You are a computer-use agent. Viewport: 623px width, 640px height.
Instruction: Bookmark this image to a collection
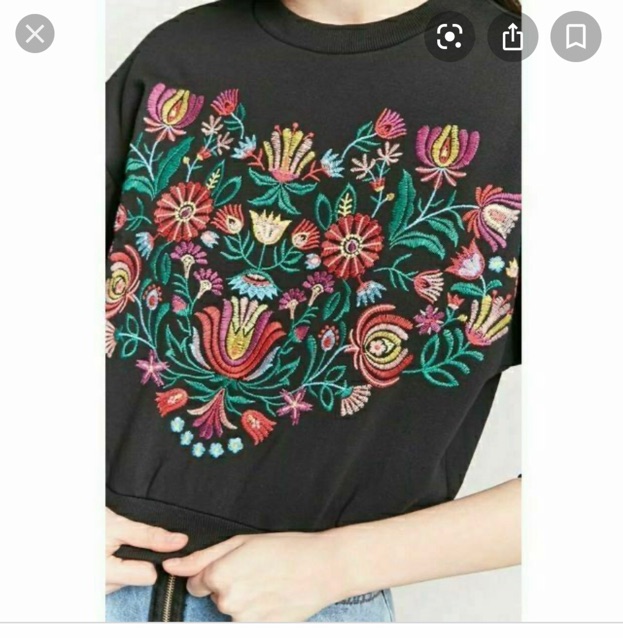point(576,37)
